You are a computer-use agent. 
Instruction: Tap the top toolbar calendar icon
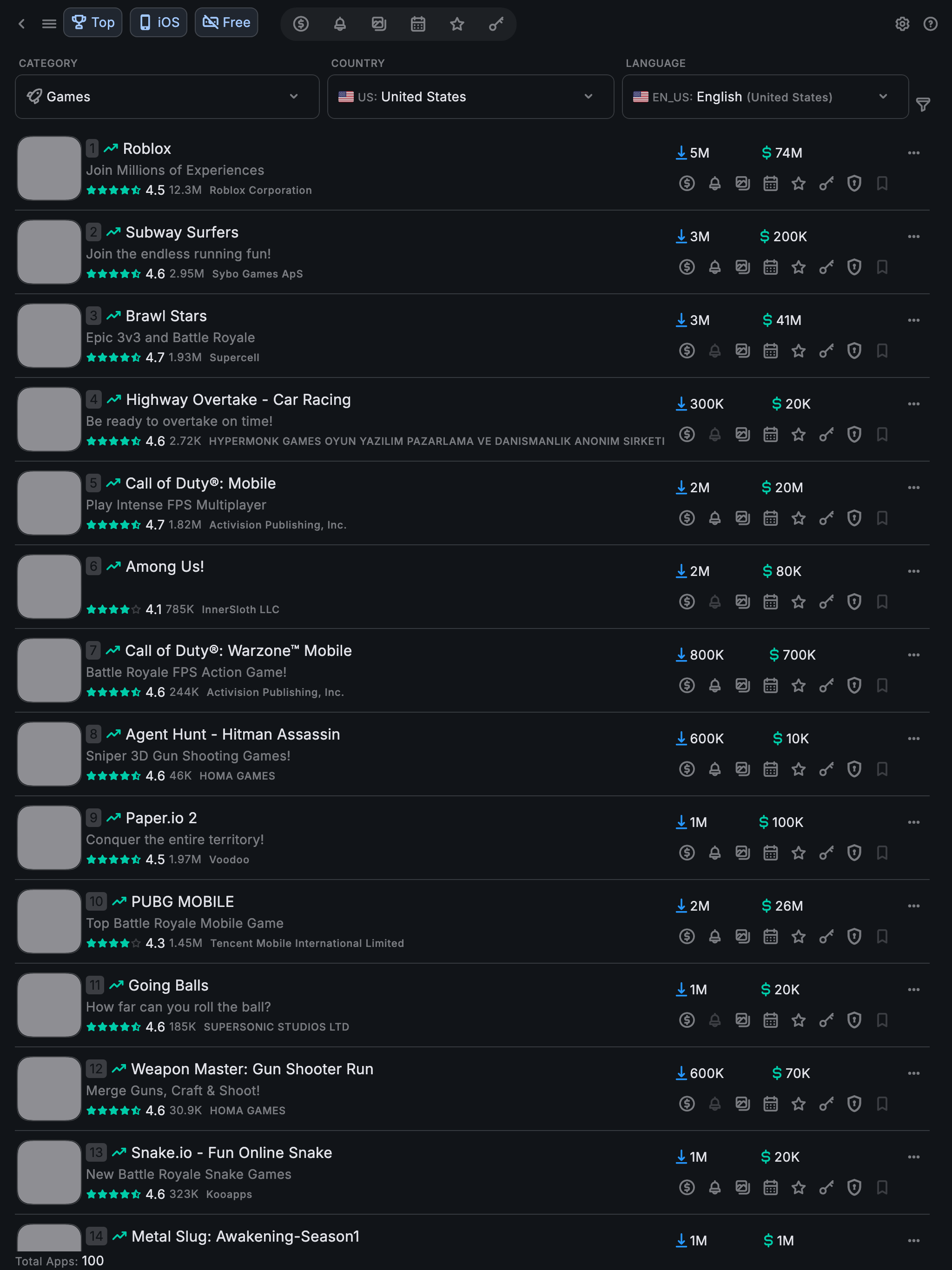tap(418, 24)
